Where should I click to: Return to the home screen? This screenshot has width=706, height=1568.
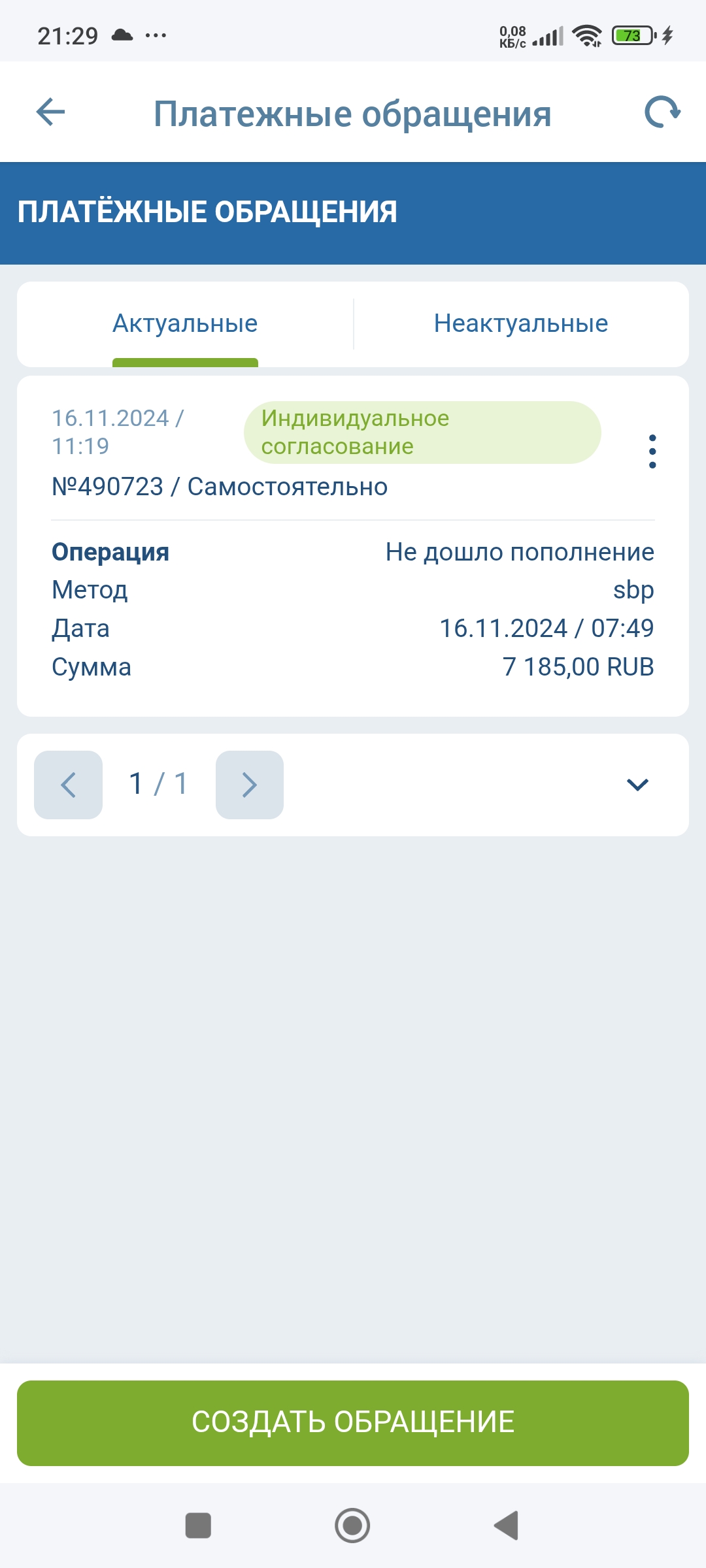(x=352, y=1526)
